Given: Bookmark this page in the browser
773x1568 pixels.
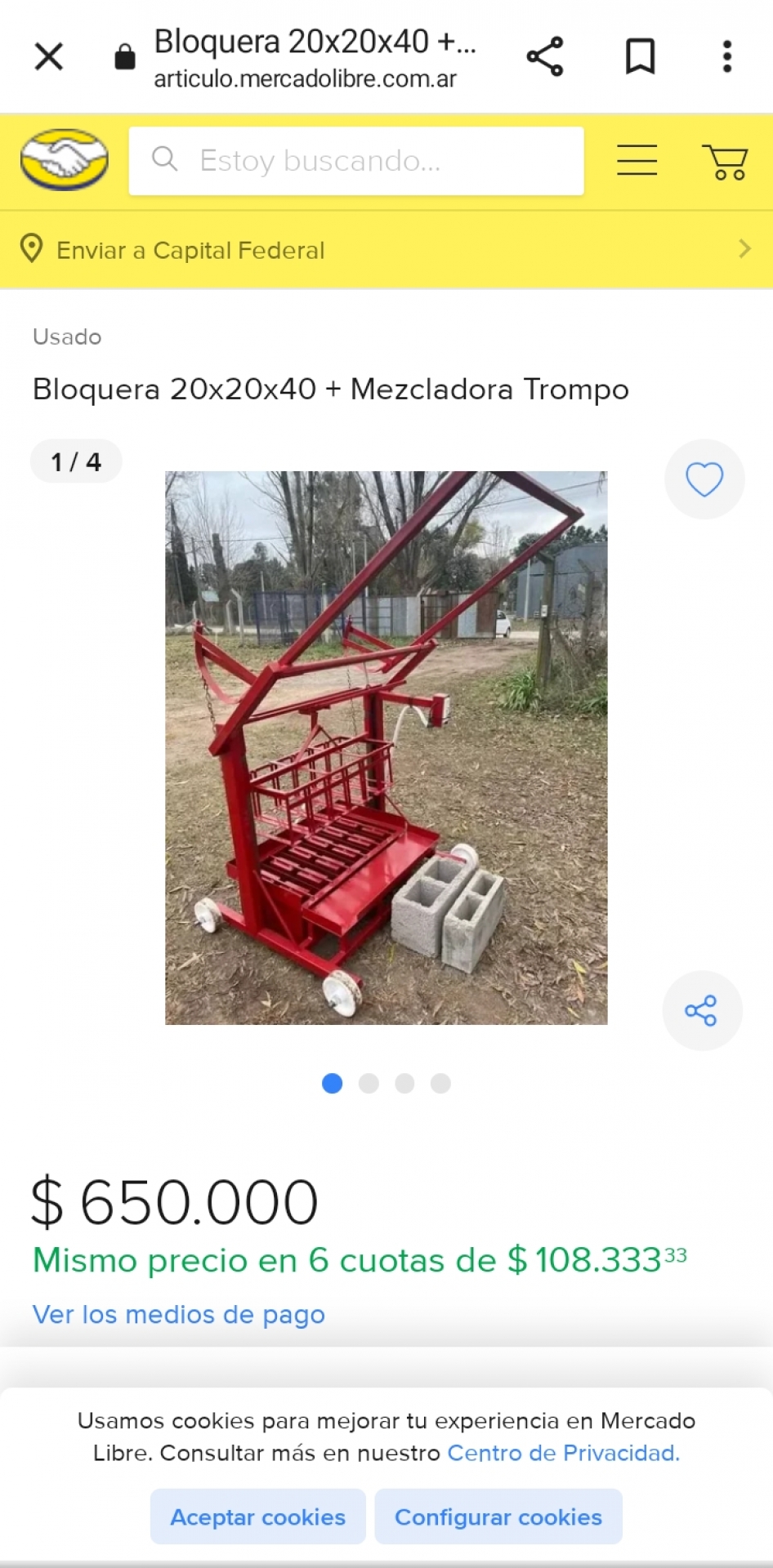Looking at the screenshot, I should click(640, 57).
